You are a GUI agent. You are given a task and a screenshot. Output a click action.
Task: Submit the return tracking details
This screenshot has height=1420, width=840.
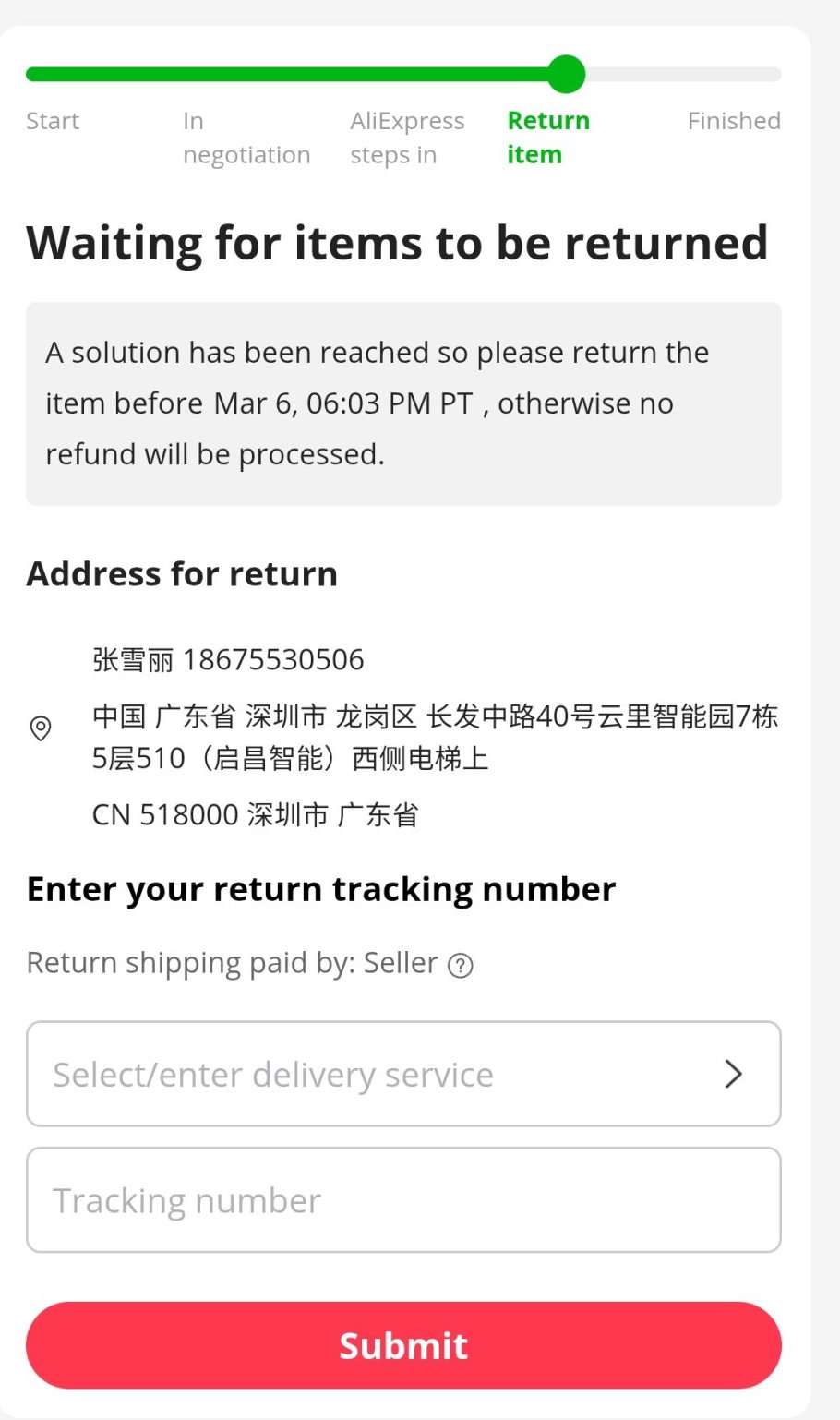coord(403,1345)
